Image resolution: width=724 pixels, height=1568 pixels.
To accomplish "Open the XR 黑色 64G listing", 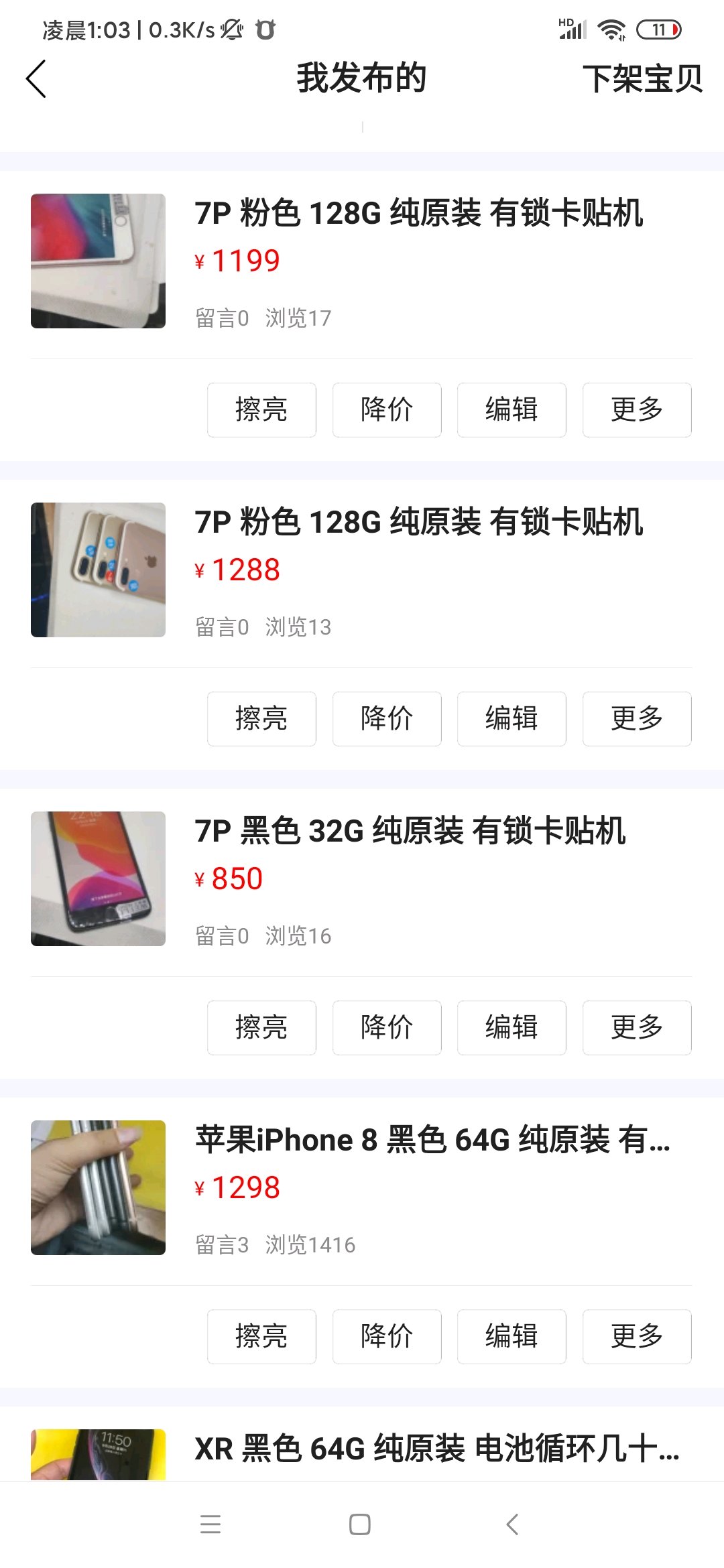I will click(x=436, y=1449).
